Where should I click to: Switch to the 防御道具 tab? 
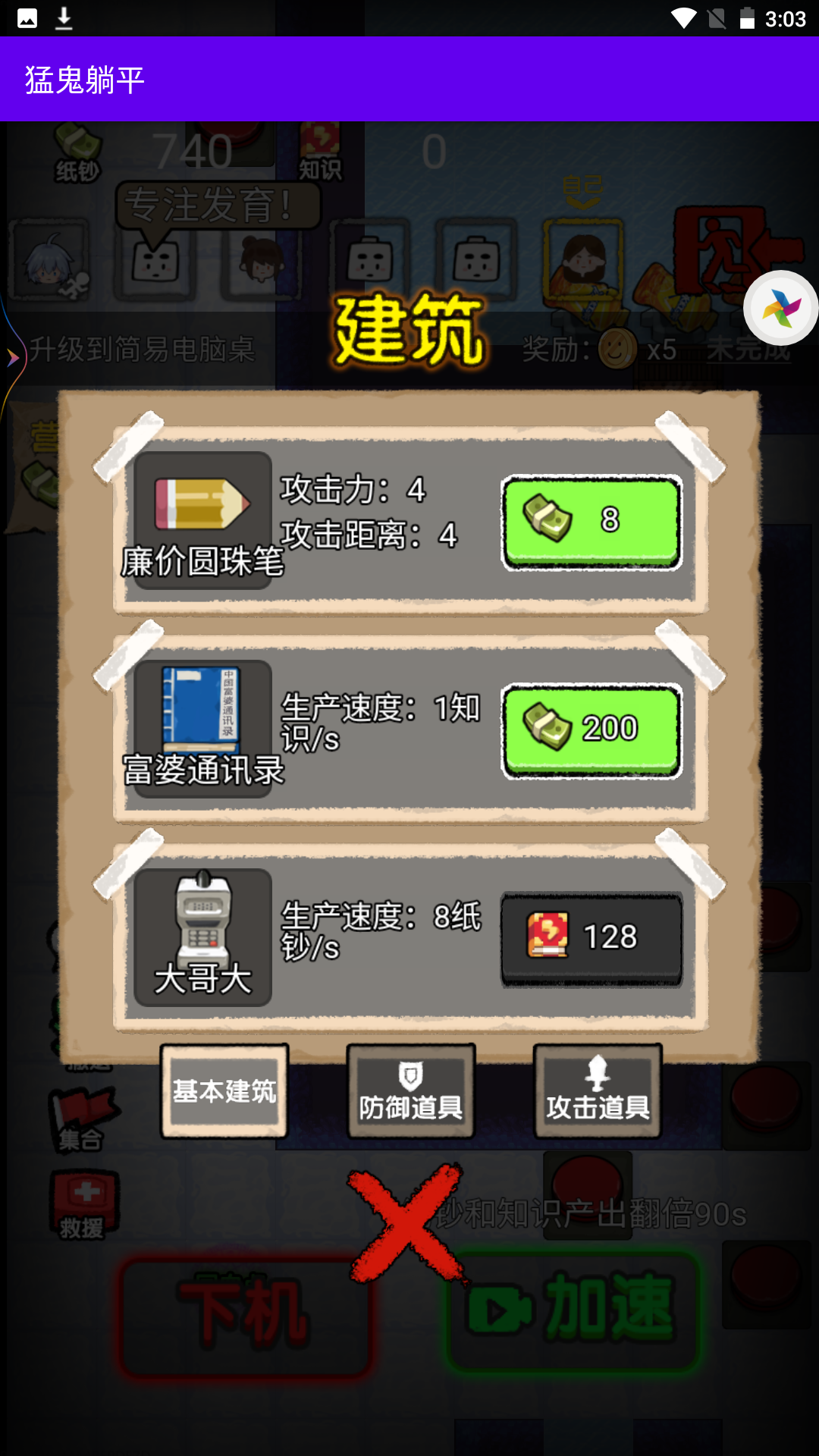(x=411, y=1091)
